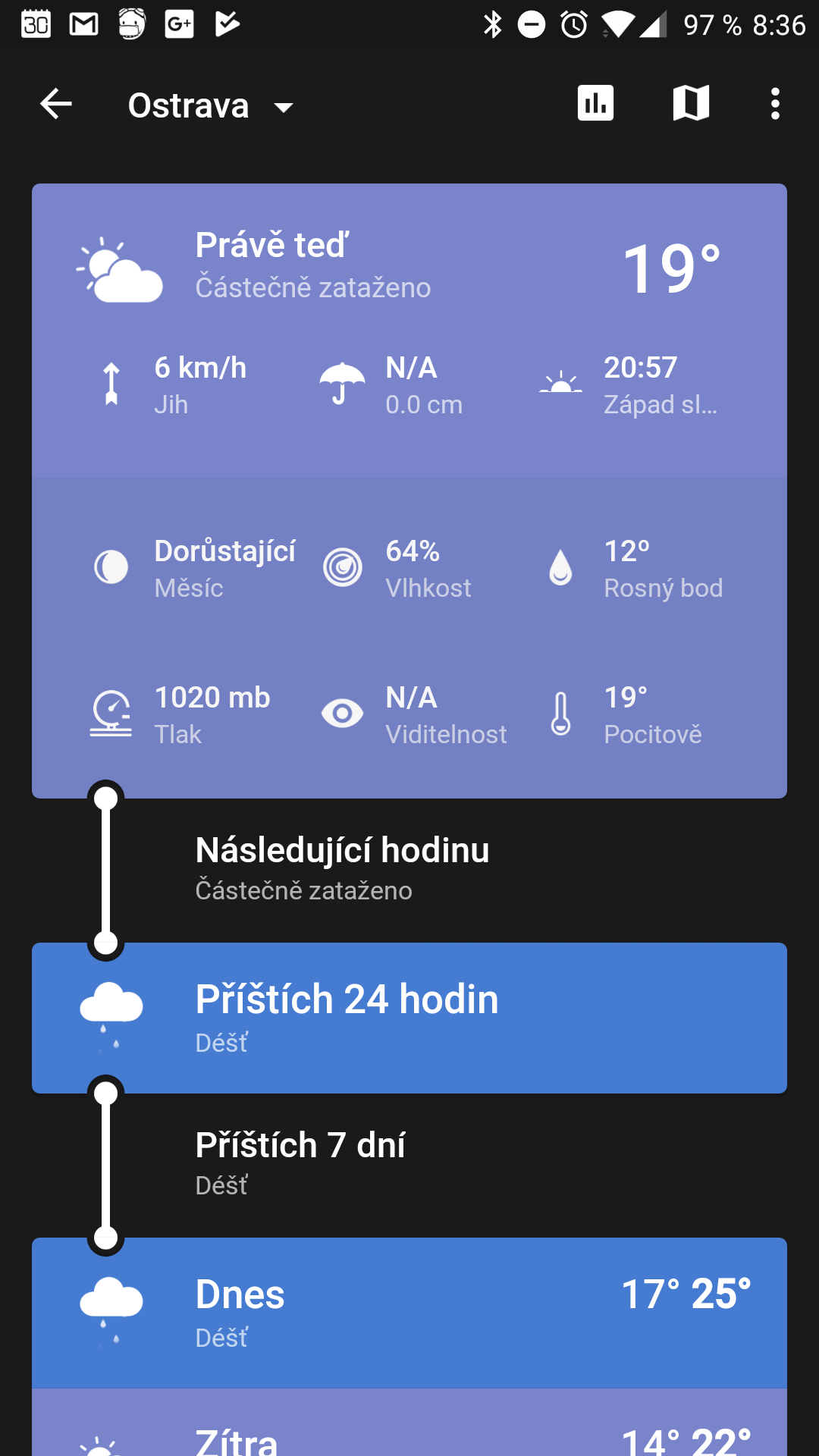Open the Ostrava location dropdown

(211, 105)
